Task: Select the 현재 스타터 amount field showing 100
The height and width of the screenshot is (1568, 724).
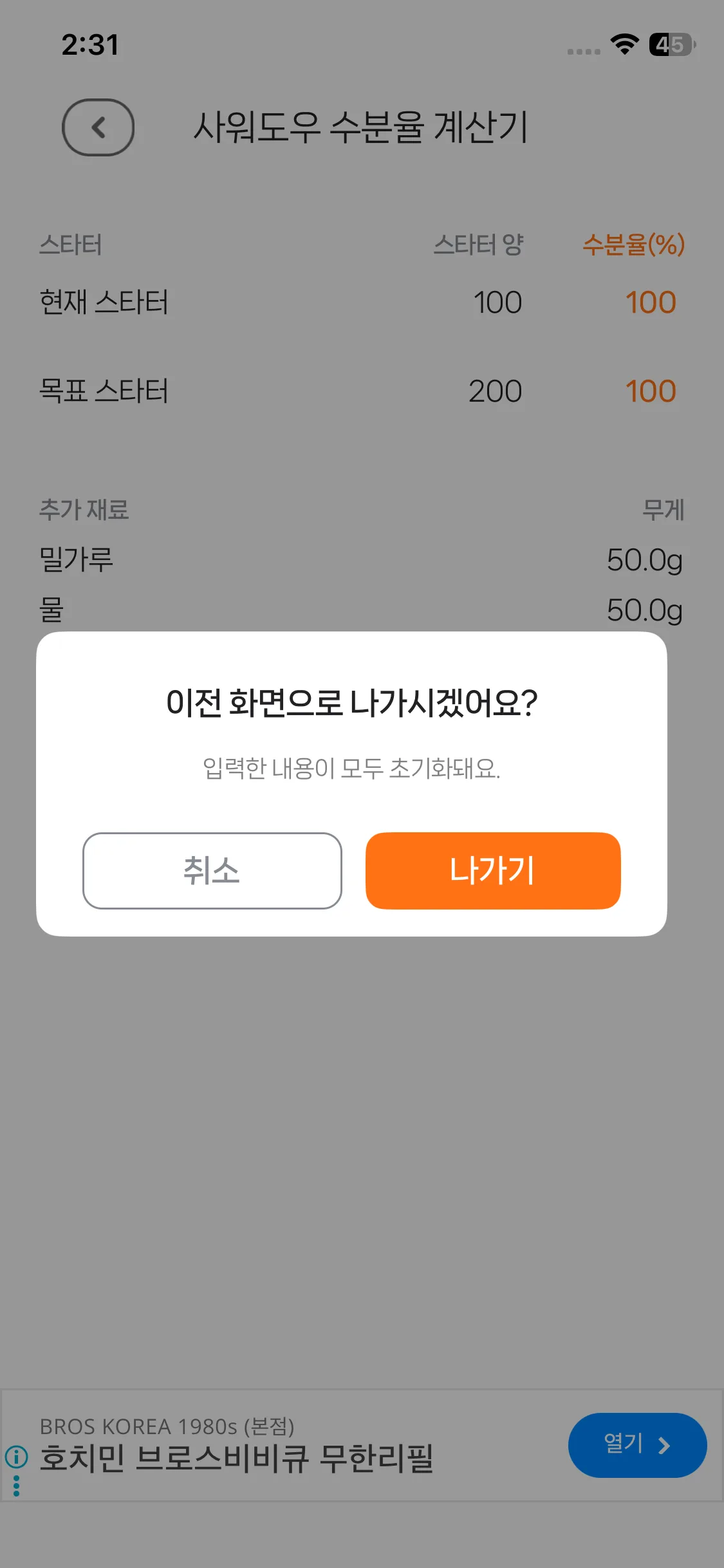Action: tap(497, 302)
